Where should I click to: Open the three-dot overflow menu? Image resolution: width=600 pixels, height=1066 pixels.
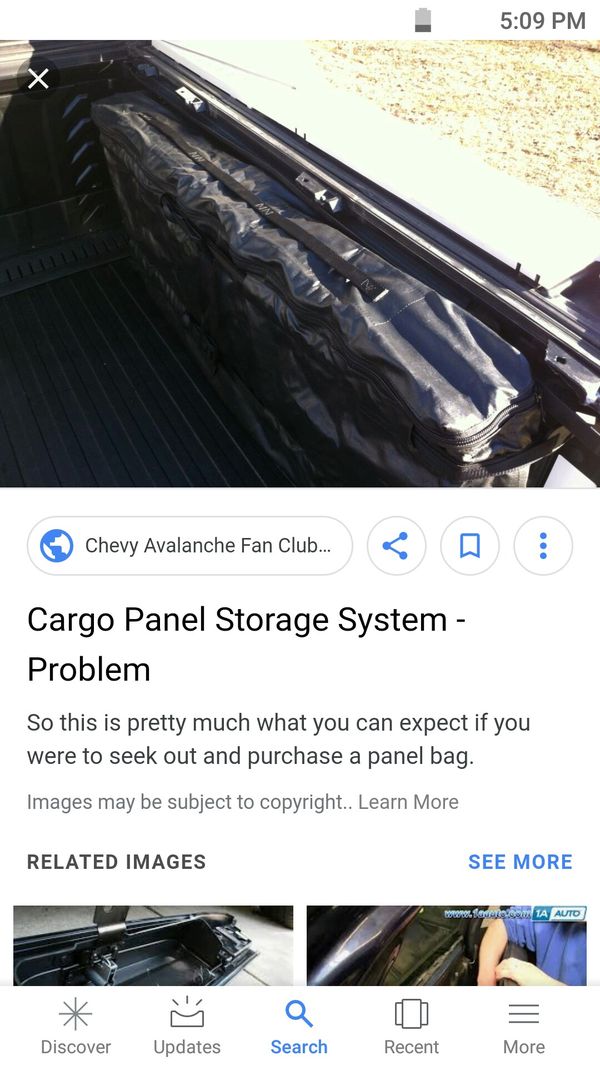[x=542, y=546]
